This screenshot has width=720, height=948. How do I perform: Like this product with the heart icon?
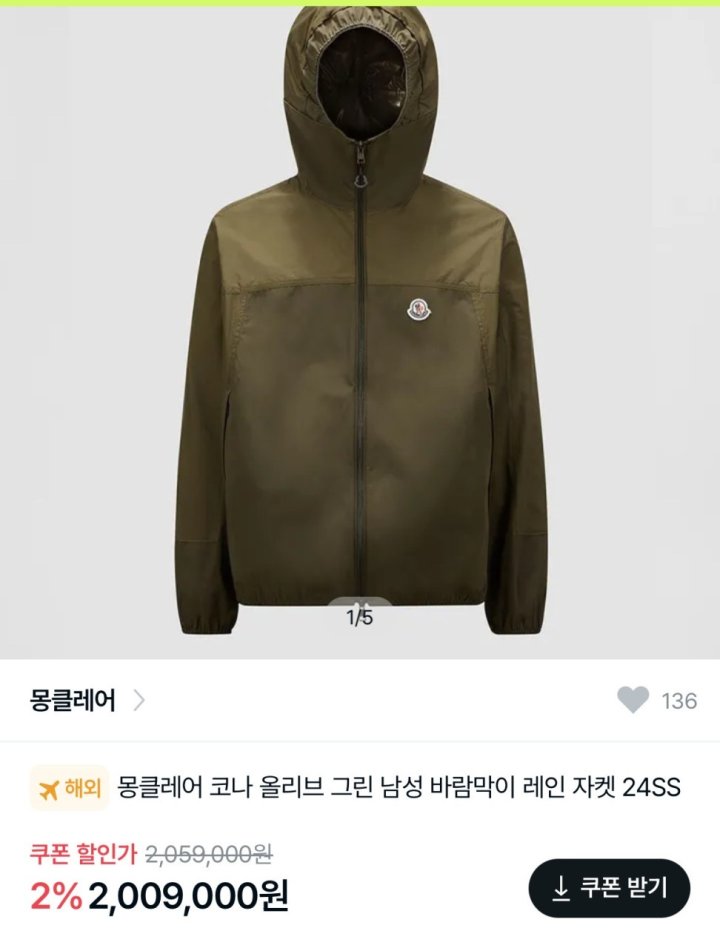coord(633,700)
